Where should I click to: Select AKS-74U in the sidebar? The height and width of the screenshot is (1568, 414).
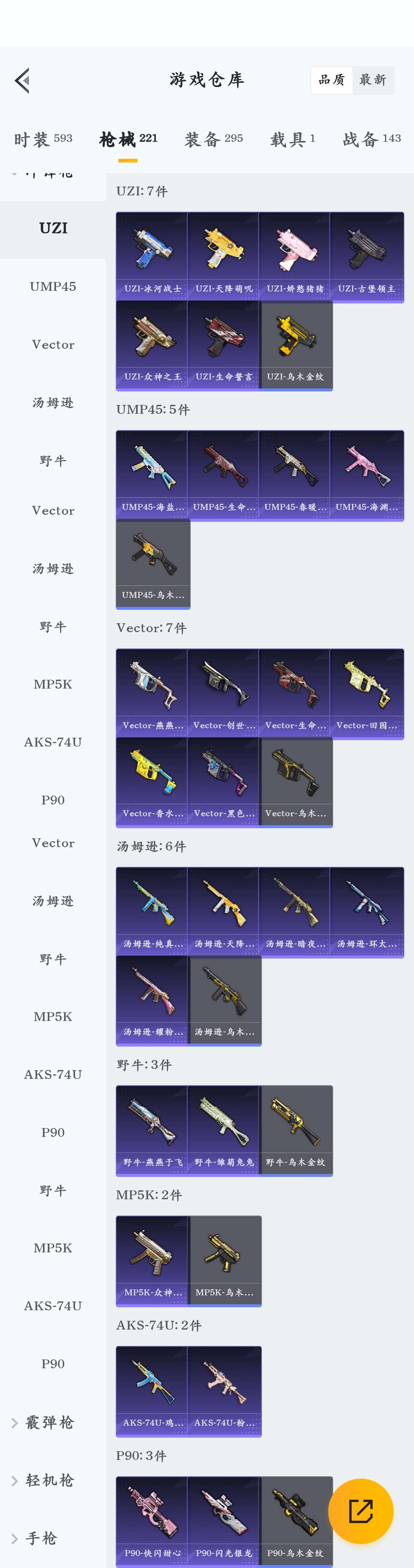[x=53, y=742]
